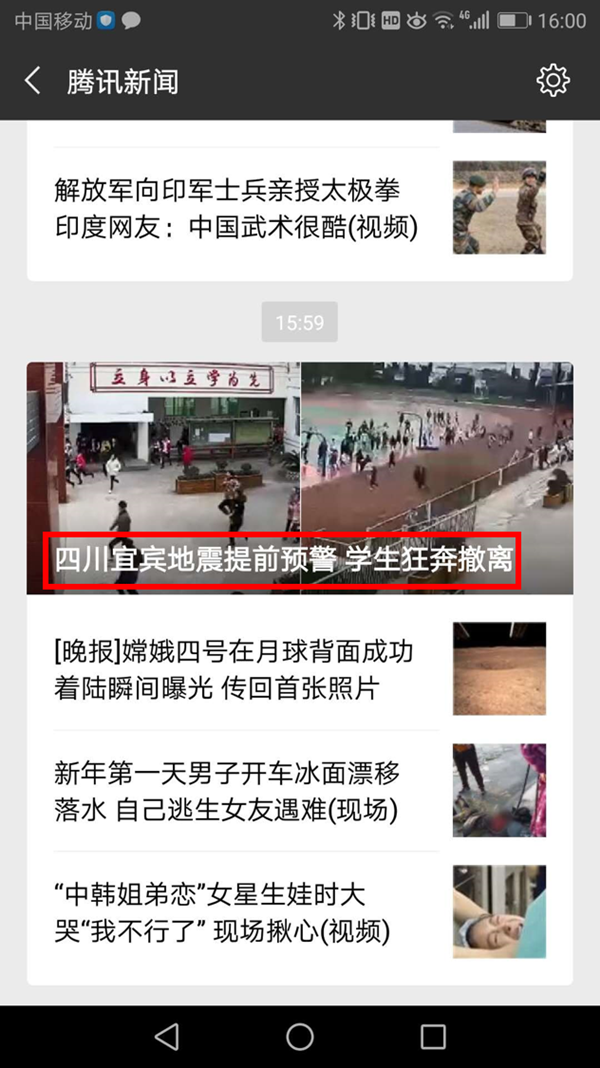
Task: Tap the system home button
Action: click(300, 1036)
